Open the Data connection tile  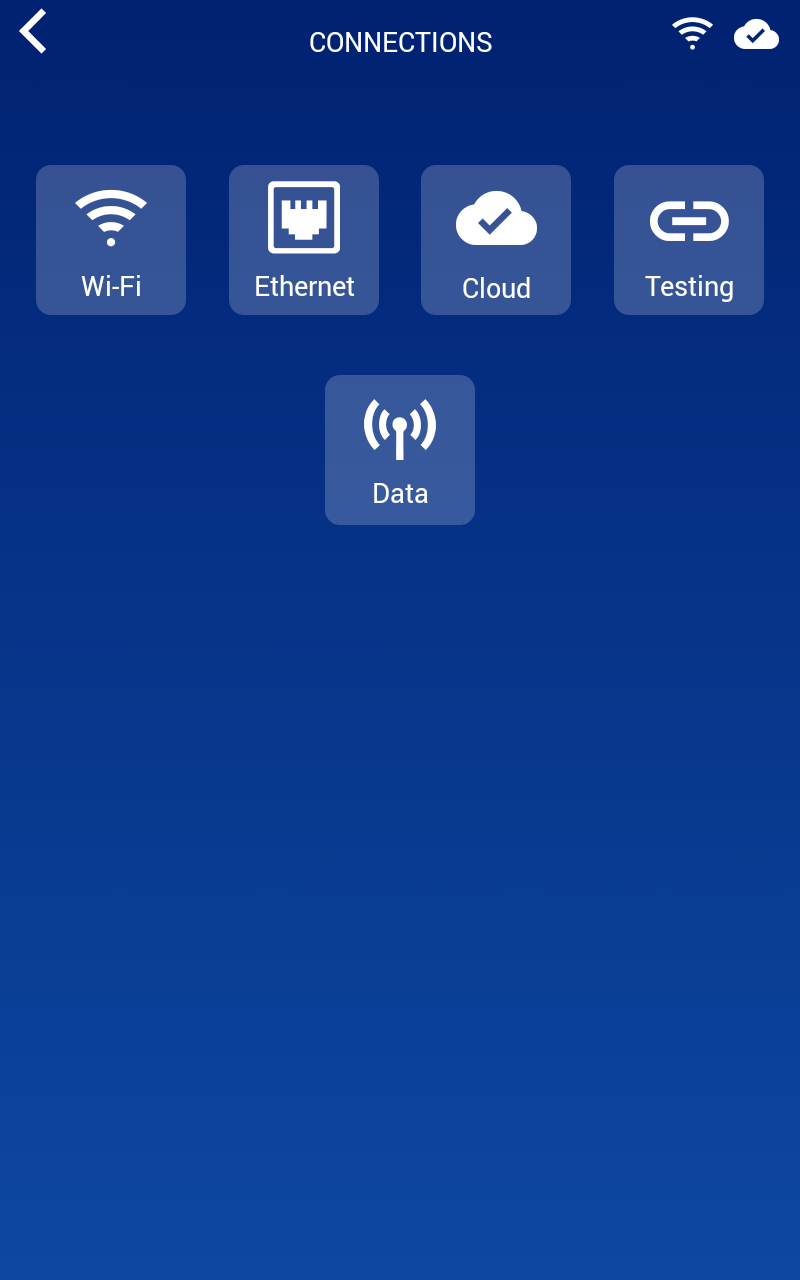pyautogui.click(x=400, y=450)
